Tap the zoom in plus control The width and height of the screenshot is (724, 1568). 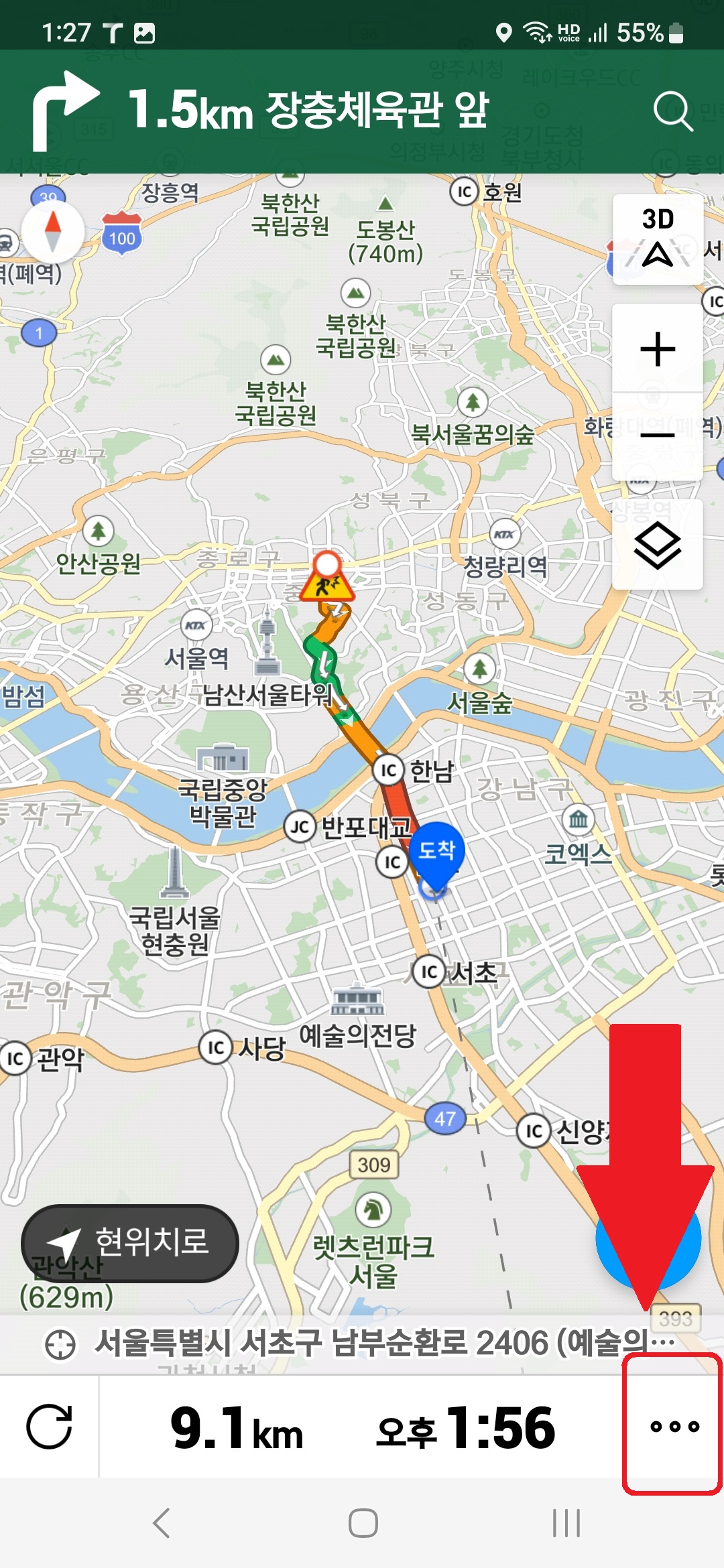point(657,348)
